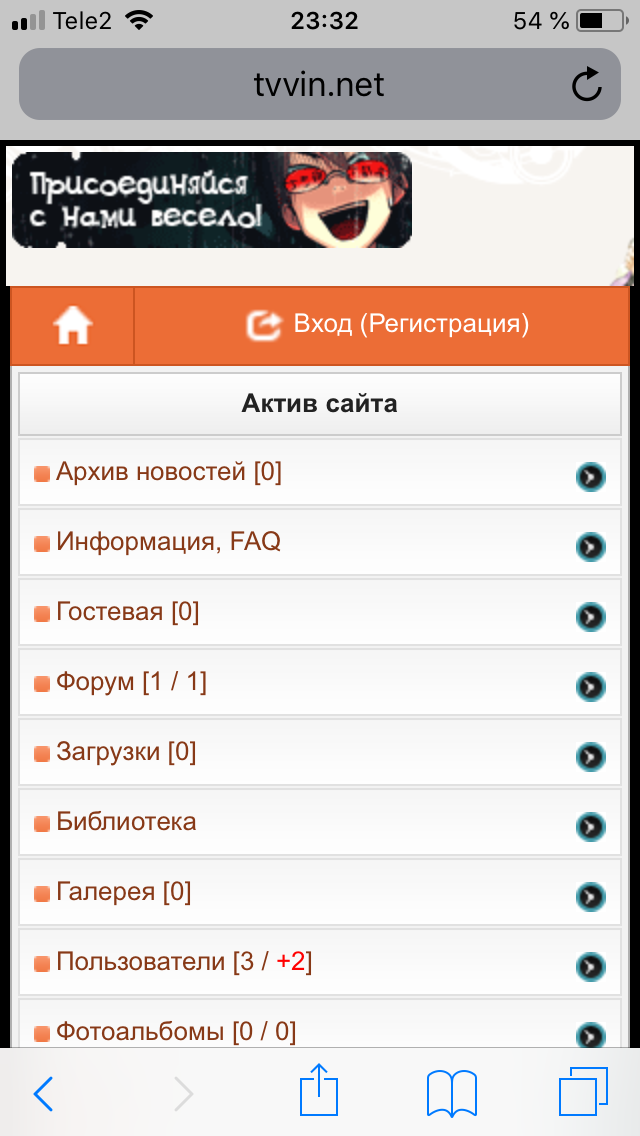This screenshot has width=640, height=1136.
Task: Open Safari bookmarks
Action: pyautogui.click(x=452, y=1094)
